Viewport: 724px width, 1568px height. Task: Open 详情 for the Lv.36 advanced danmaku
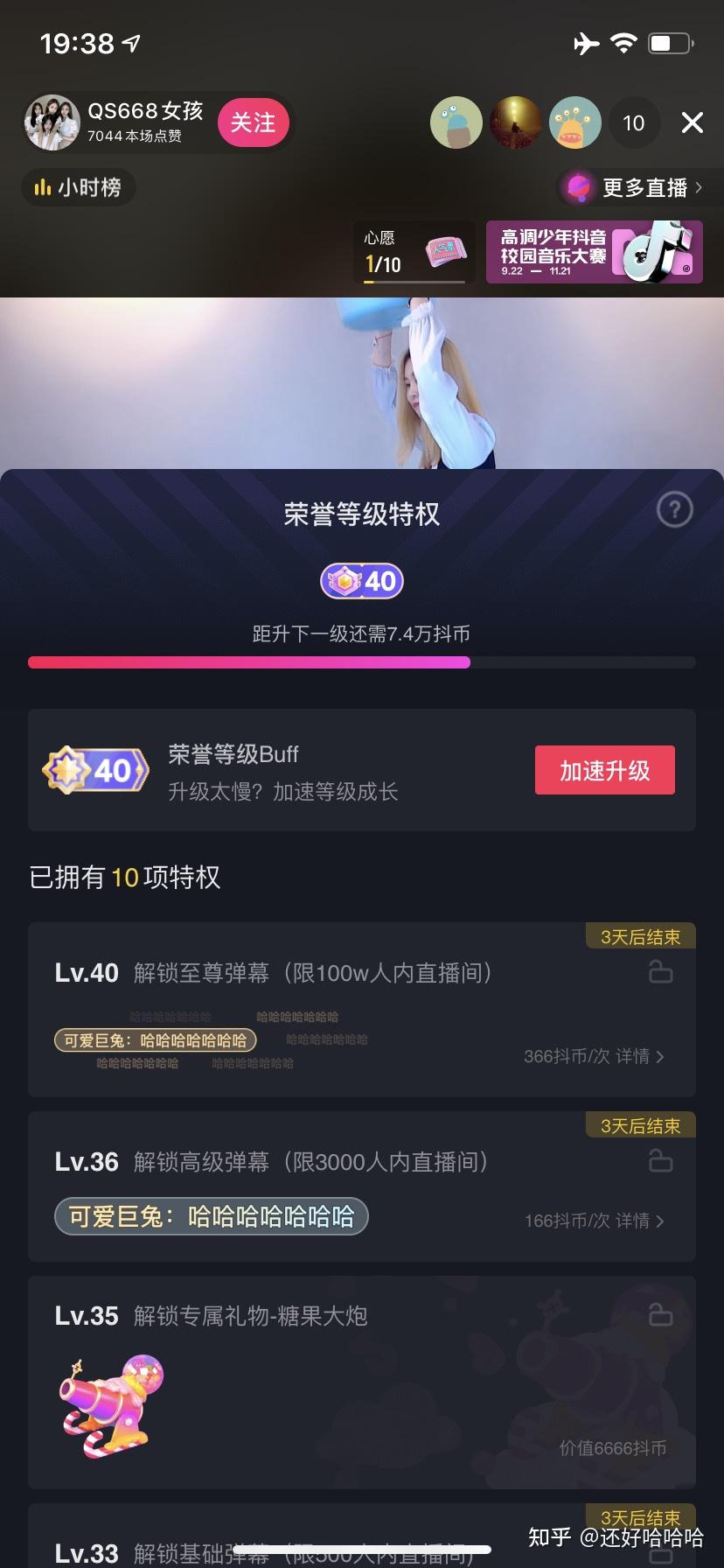coord(636,1221)
